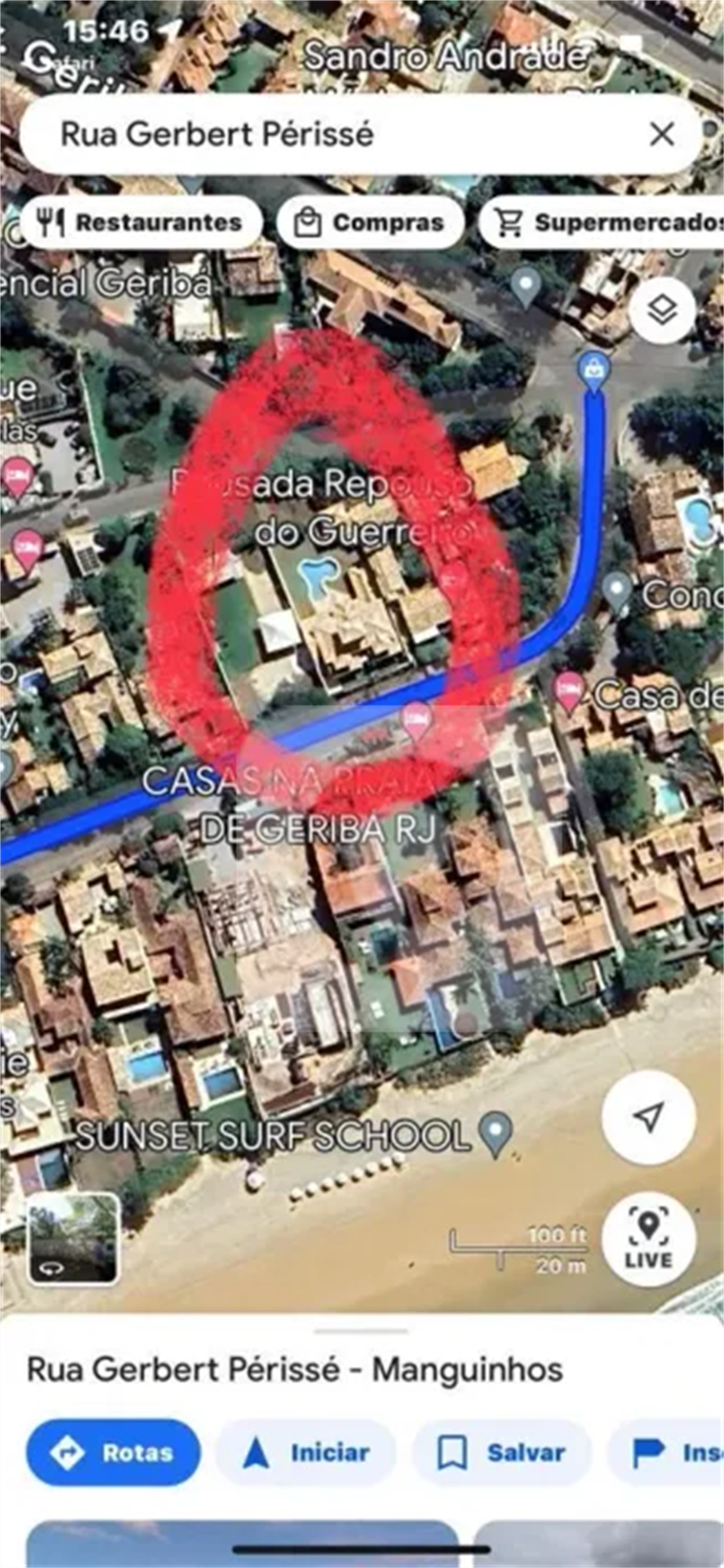Open the Street View thumbnail
Viewport: 724px width, 1568px height.
click(x=73, y=1239)
